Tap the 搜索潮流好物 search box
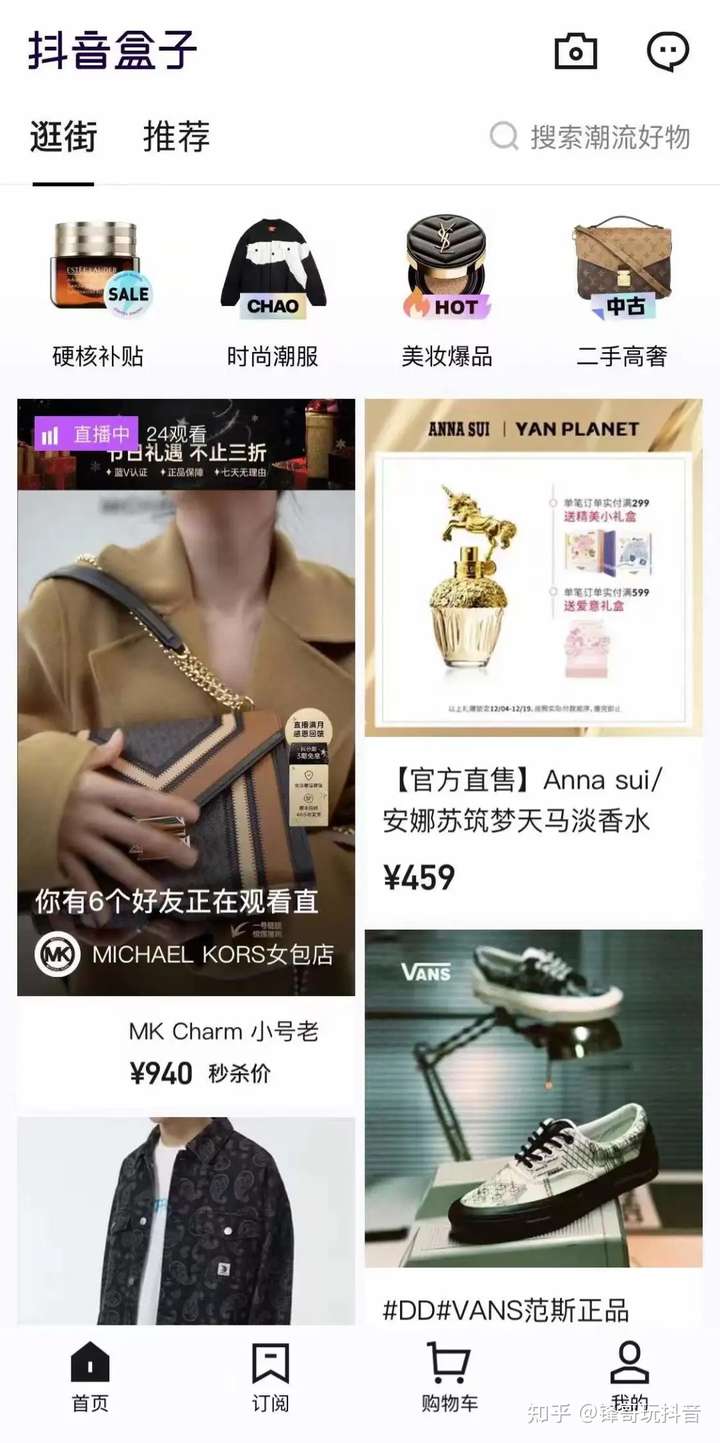The image size is (720, 1443). (x=592, y=137)
